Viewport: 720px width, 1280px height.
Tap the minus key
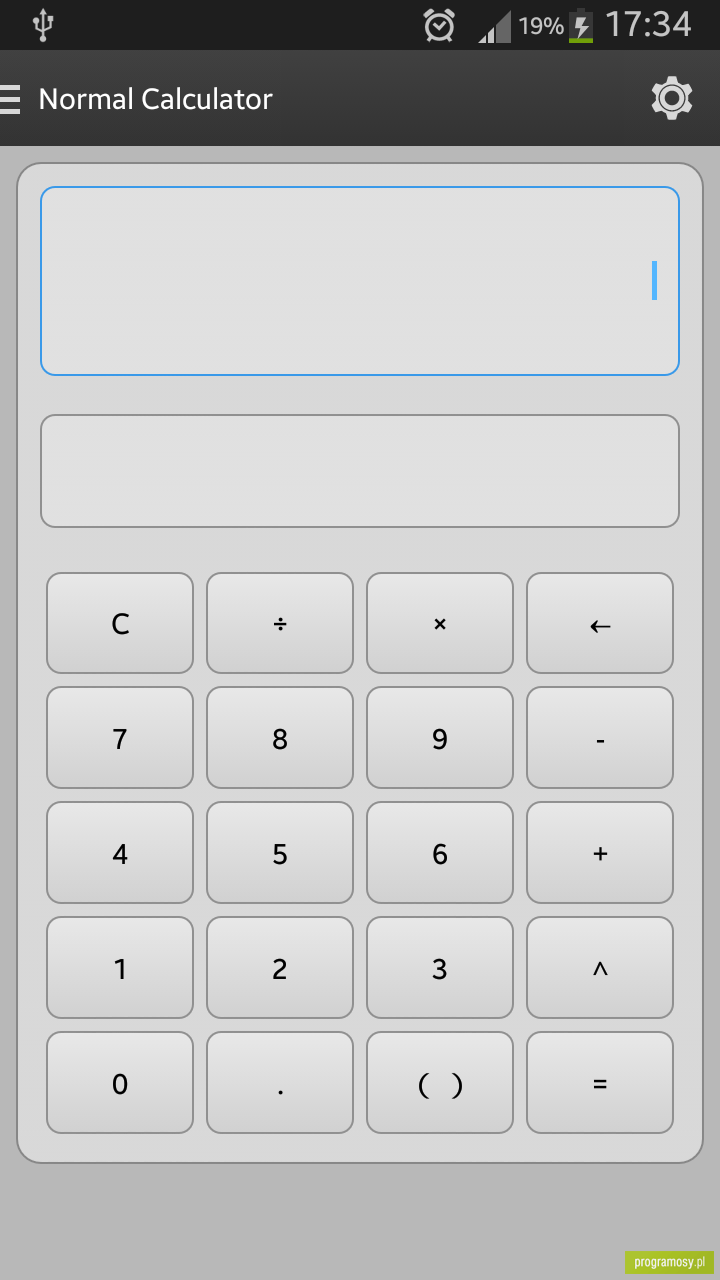(600, 738)
